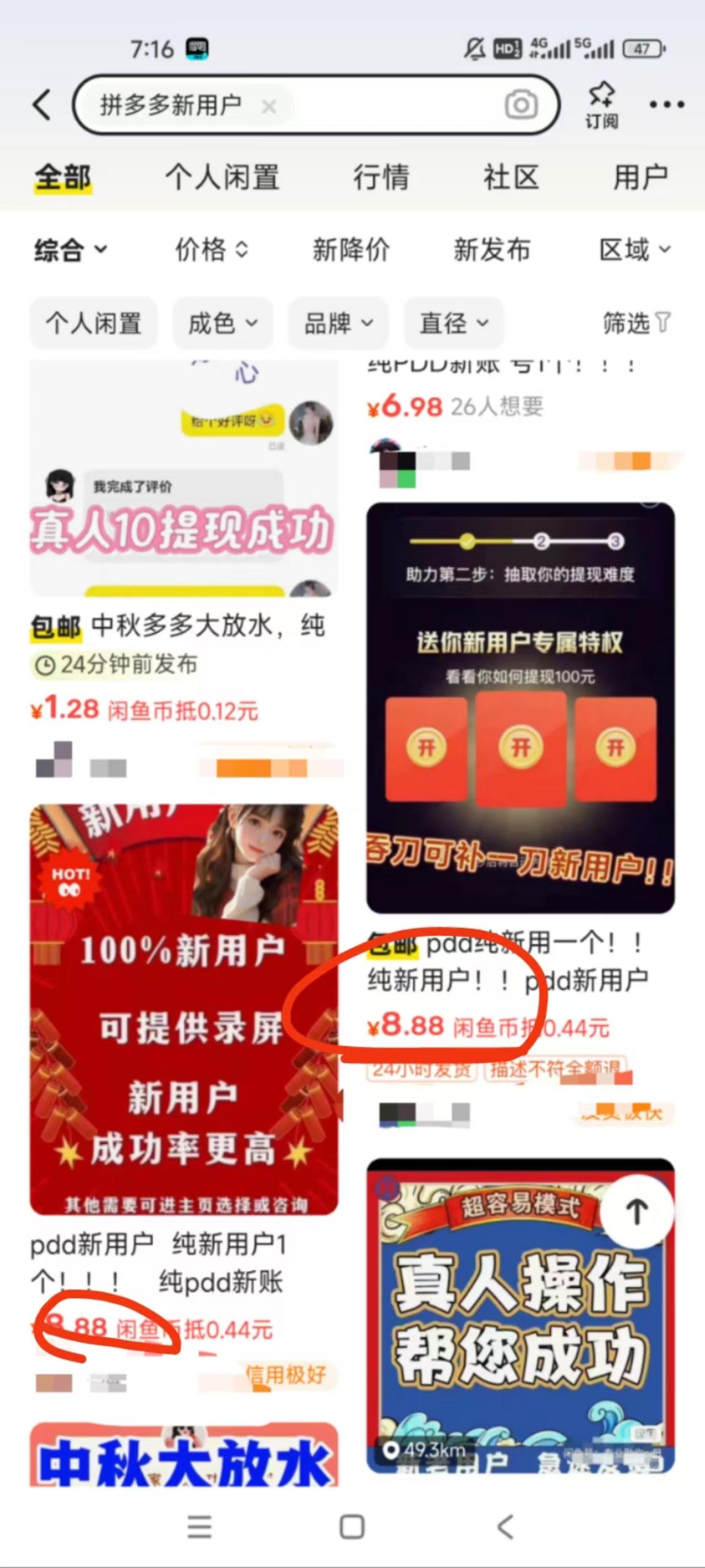Open the three-dot overflow menu
The height and width of the screenshot is (1568, 705).
coord(666,105)
